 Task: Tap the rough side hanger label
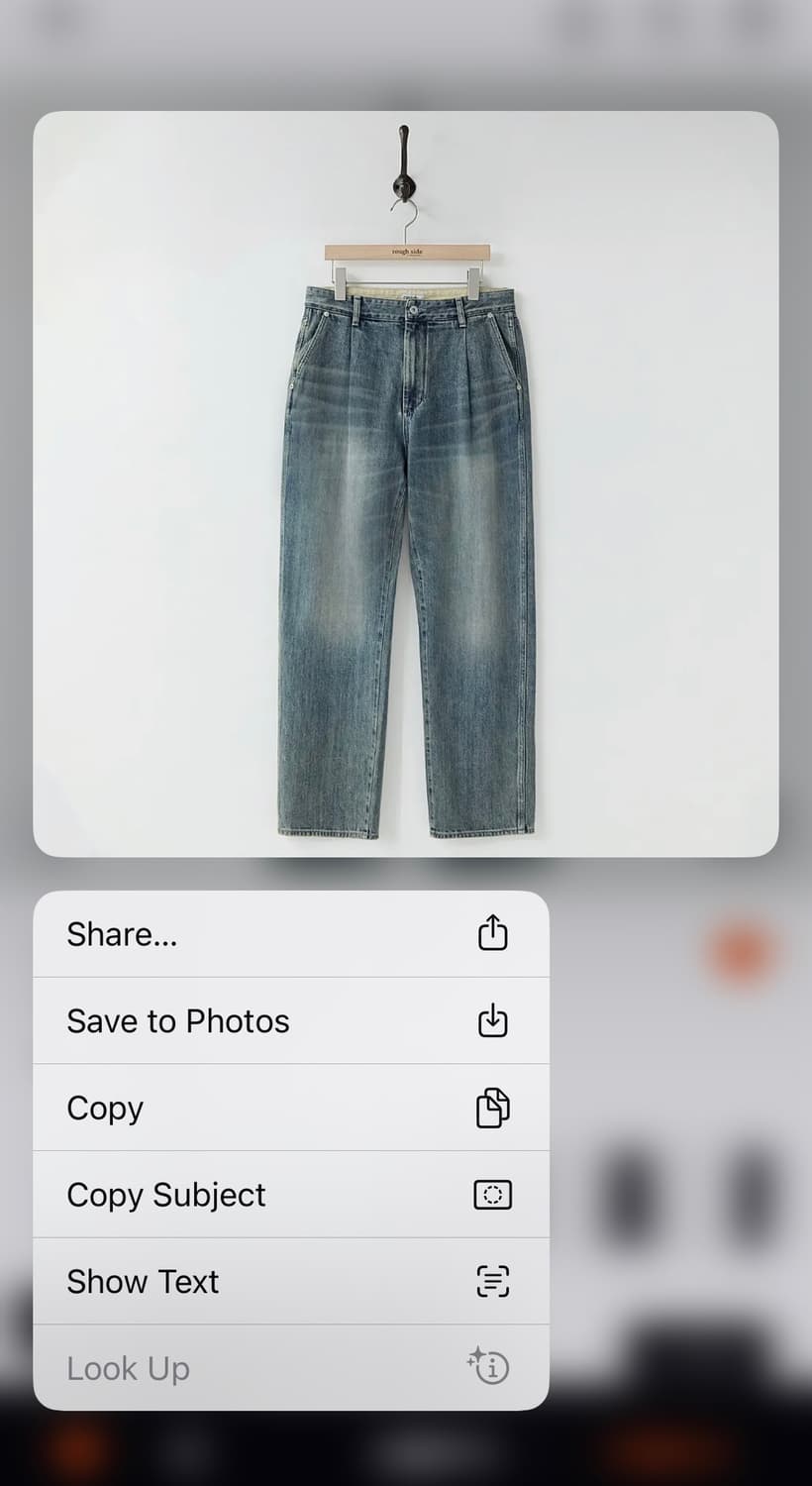[404, 251]
